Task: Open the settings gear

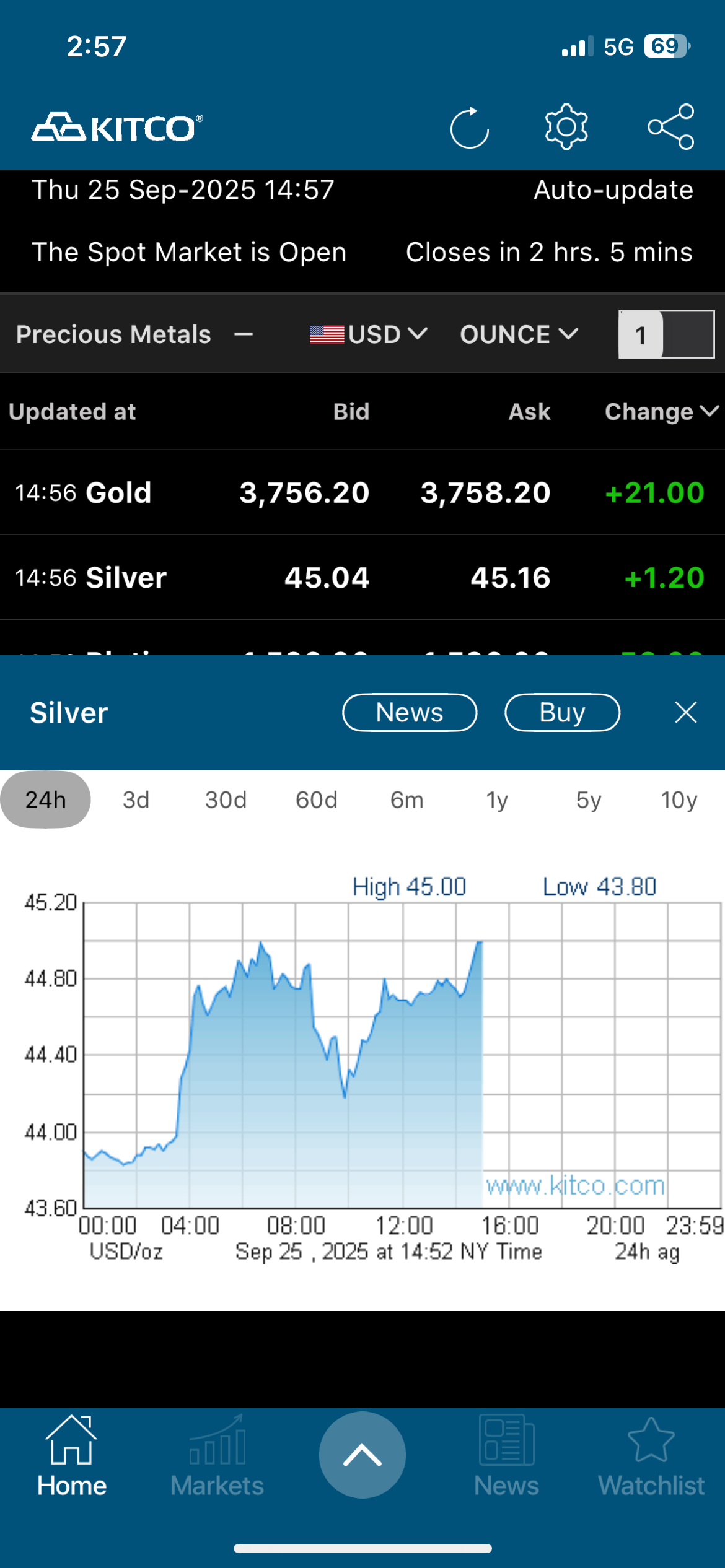Action: (x=566, y=127)
